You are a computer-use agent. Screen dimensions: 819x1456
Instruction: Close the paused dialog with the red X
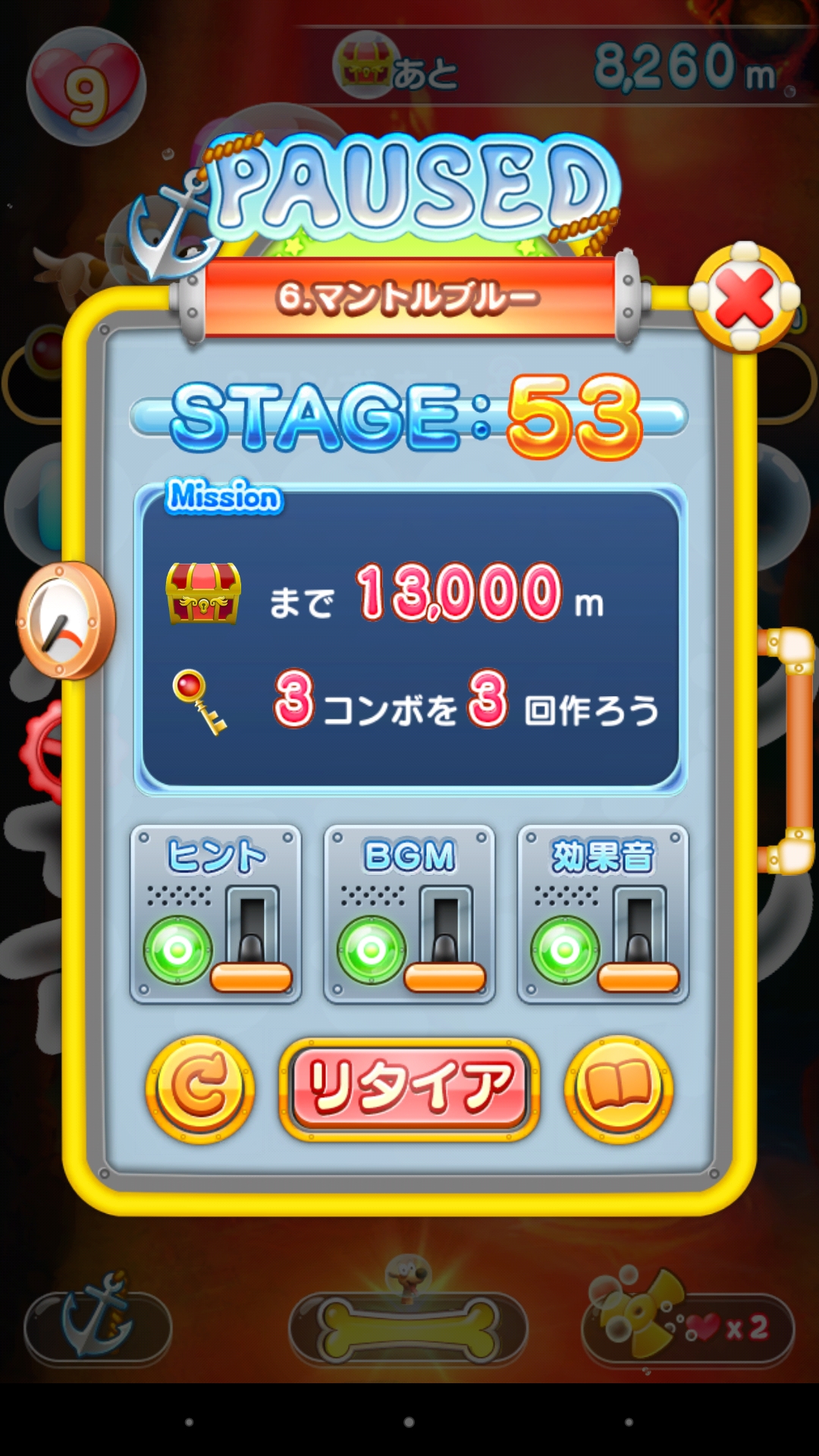[x=744, y=297]
